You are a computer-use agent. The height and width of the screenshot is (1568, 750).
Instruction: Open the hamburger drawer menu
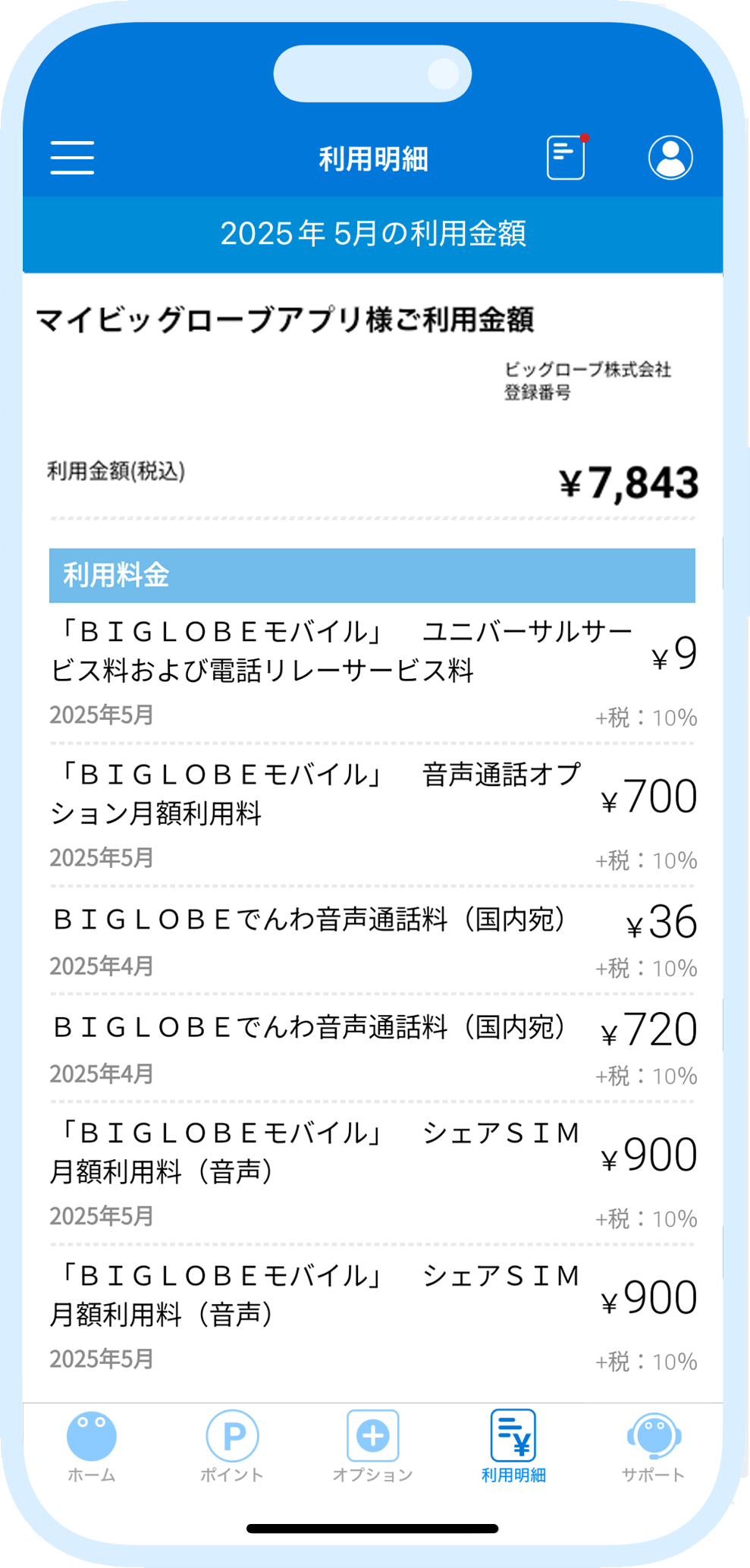pos(72,158)
